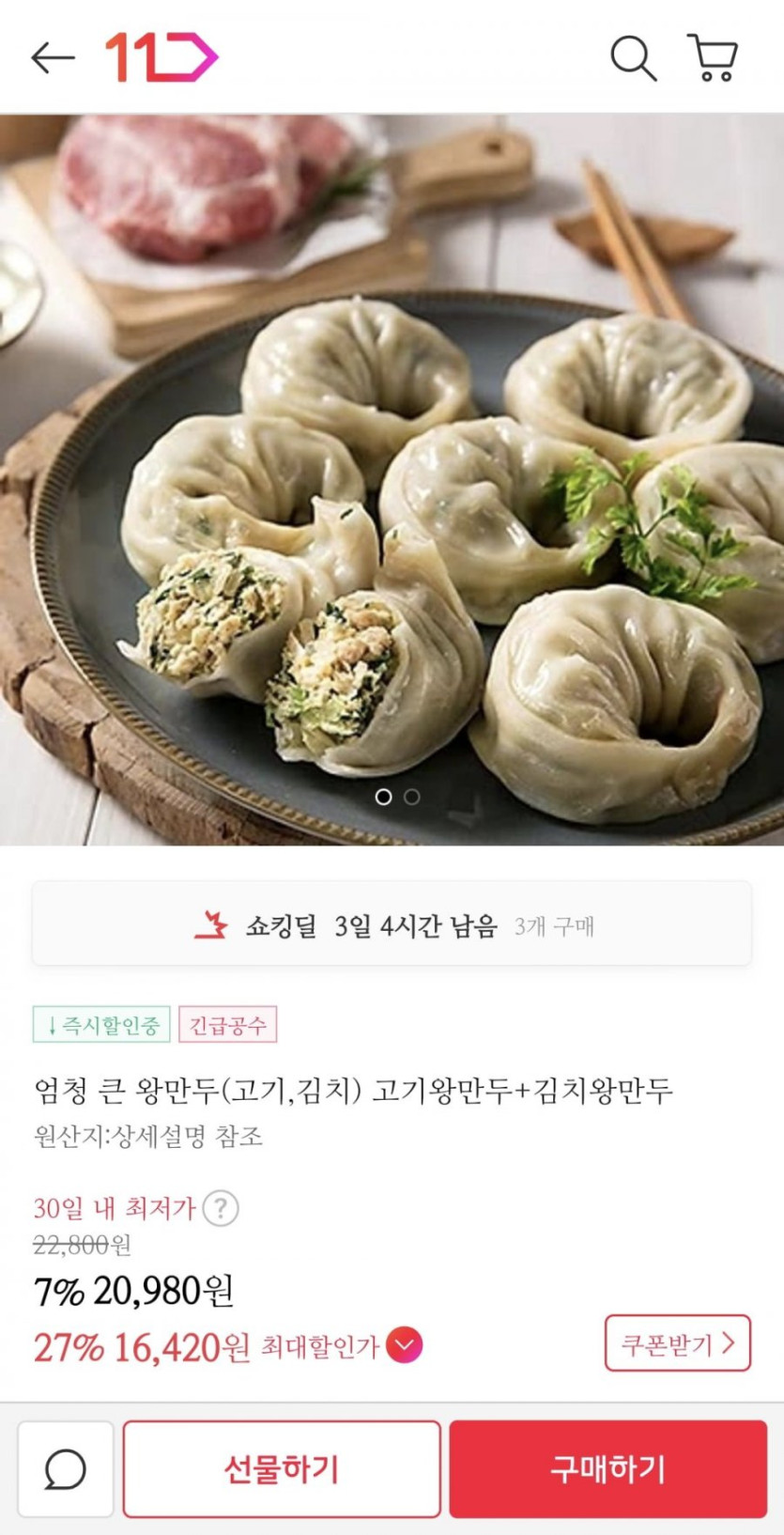
Task: Show info for 30일 내 최저가 question mark
Action: 221,1208
